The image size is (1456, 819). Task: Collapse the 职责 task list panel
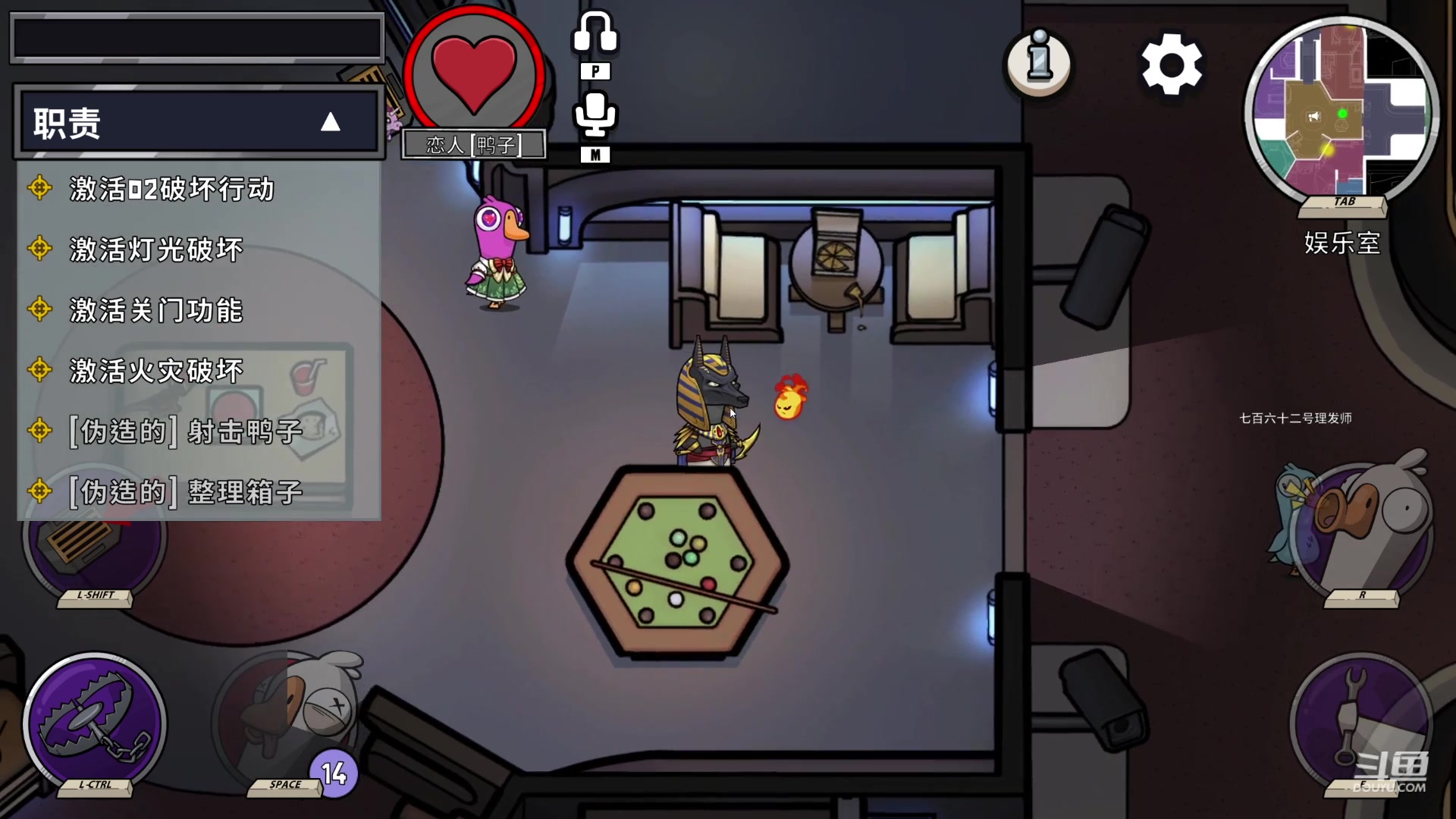tap(330, 122)
